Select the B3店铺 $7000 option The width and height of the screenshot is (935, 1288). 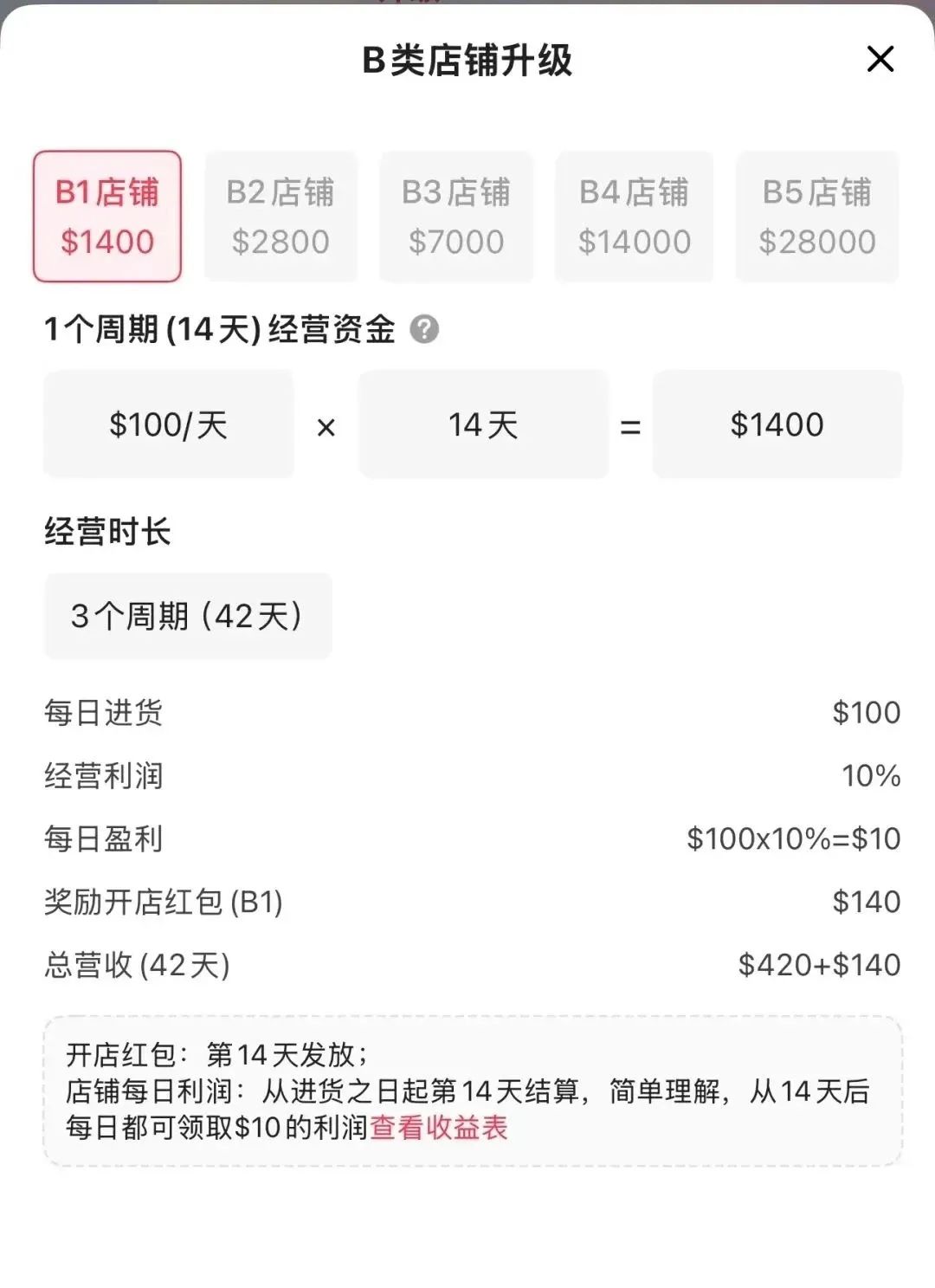click(456, 217)
